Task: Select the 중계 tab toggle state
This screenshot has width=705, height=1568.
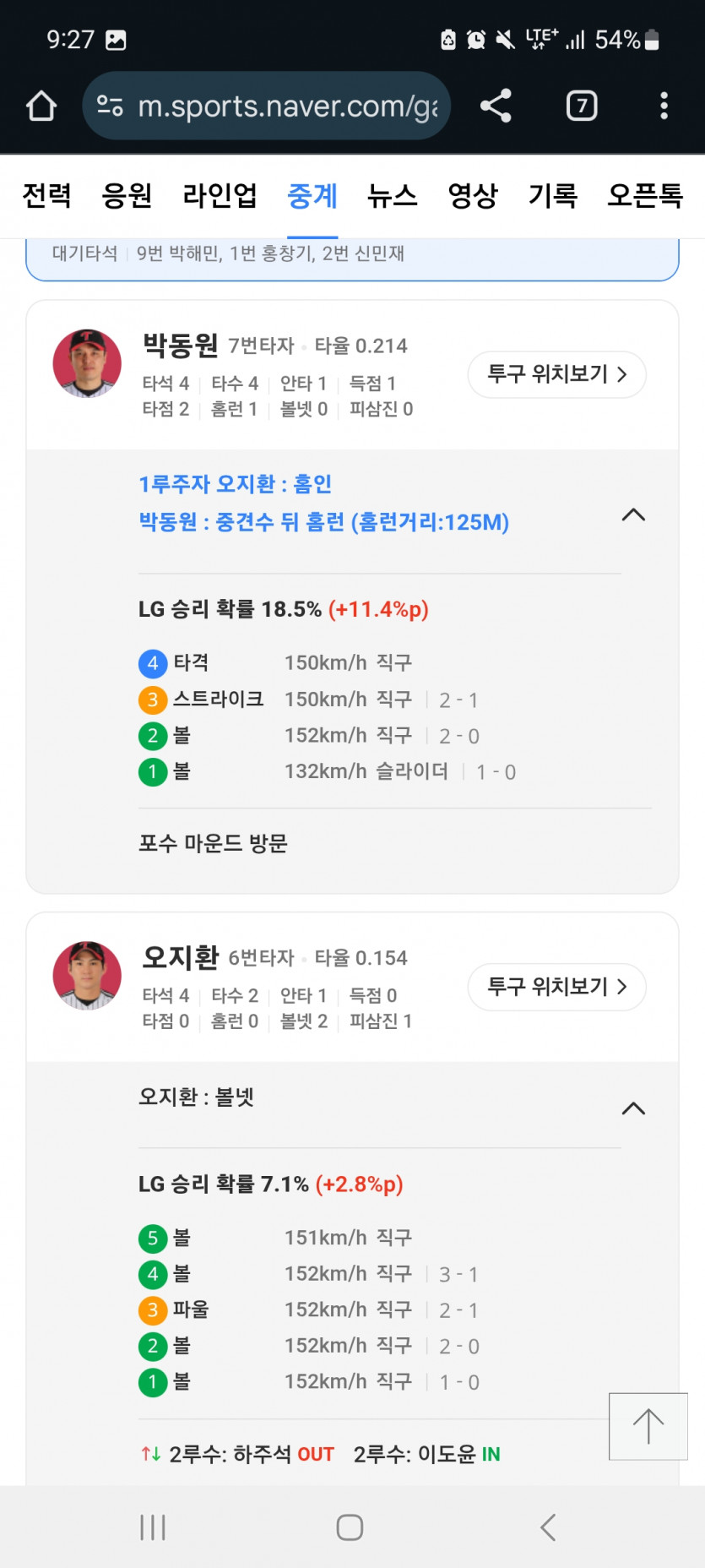Action: point(312,195)
